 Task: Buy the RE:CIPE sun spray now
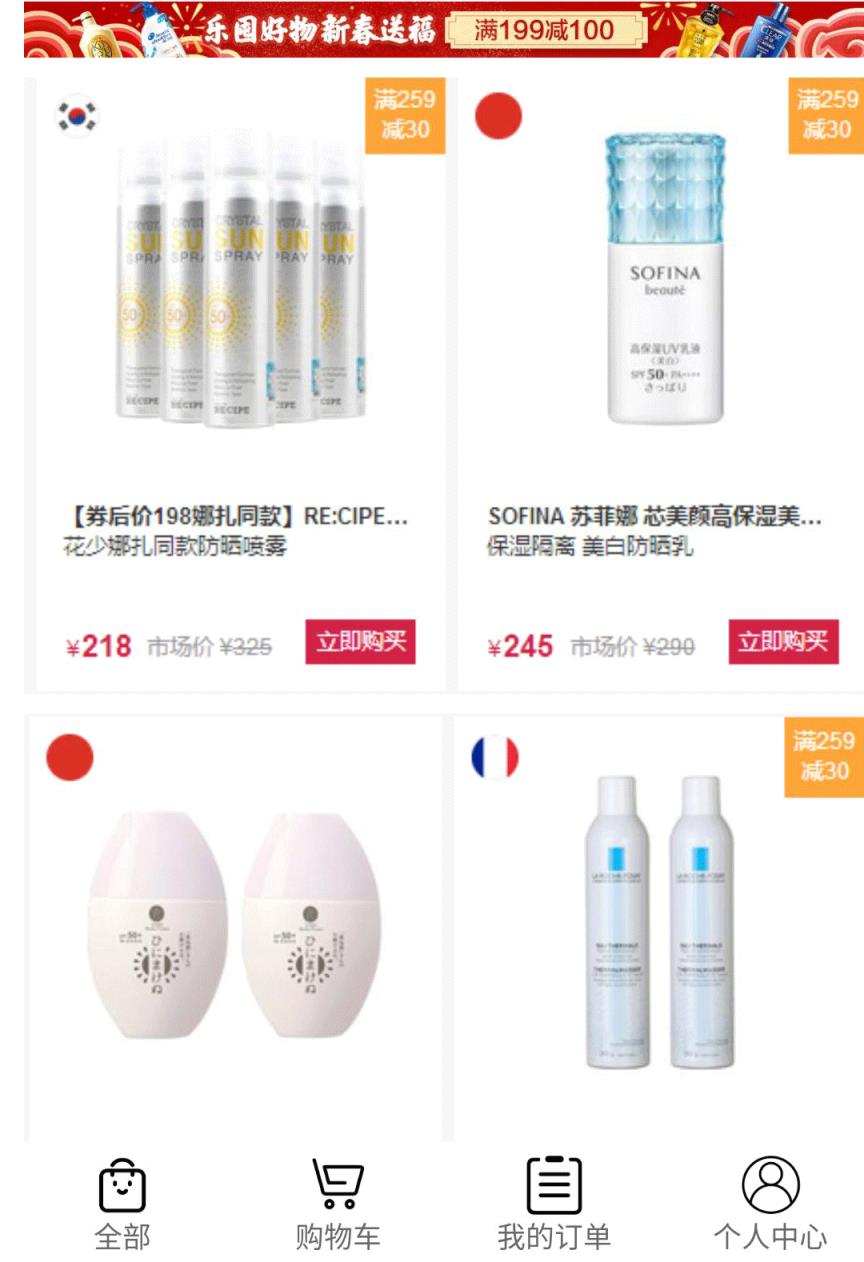(360, 642)
